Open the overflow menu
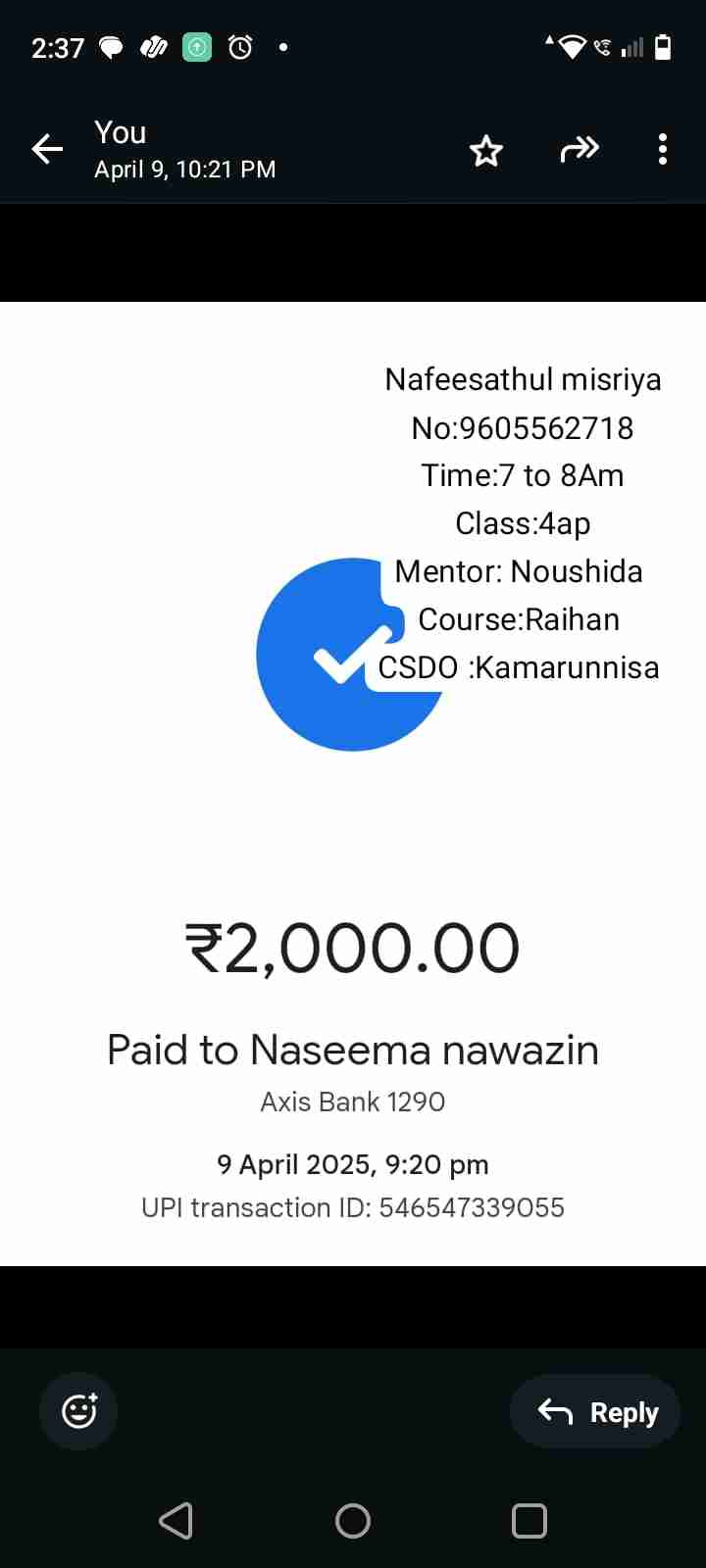This screenshot has width=706, height=1568. pos(663,149)
